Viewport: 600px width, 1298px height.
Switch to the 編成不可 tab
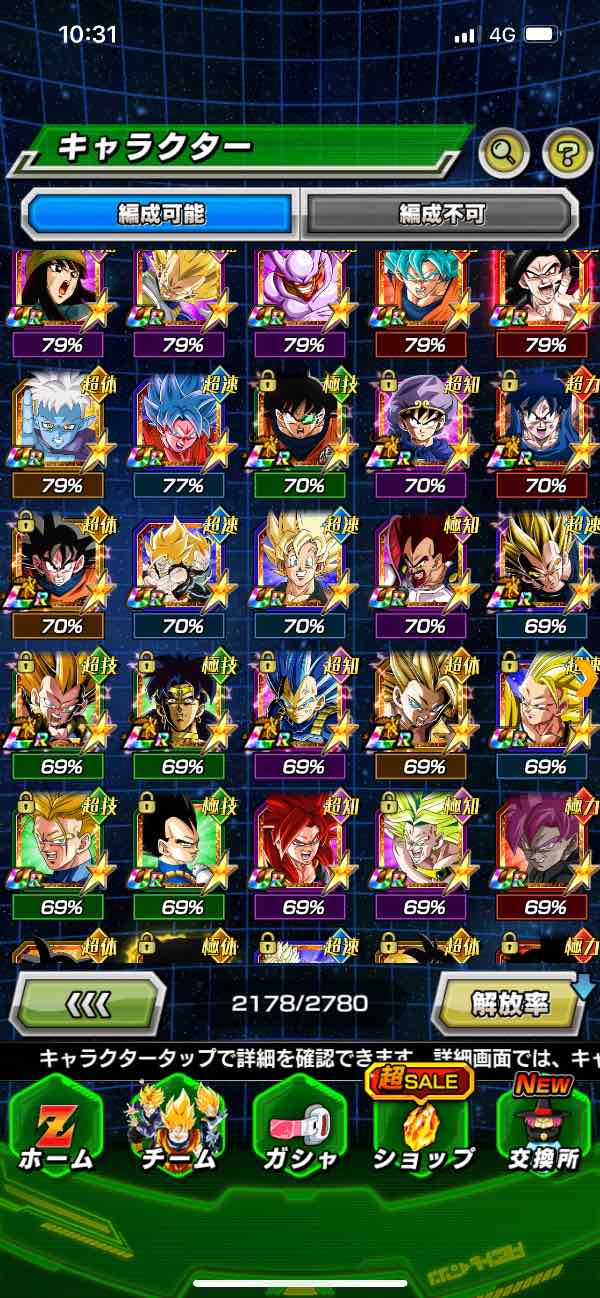(441, 213)
